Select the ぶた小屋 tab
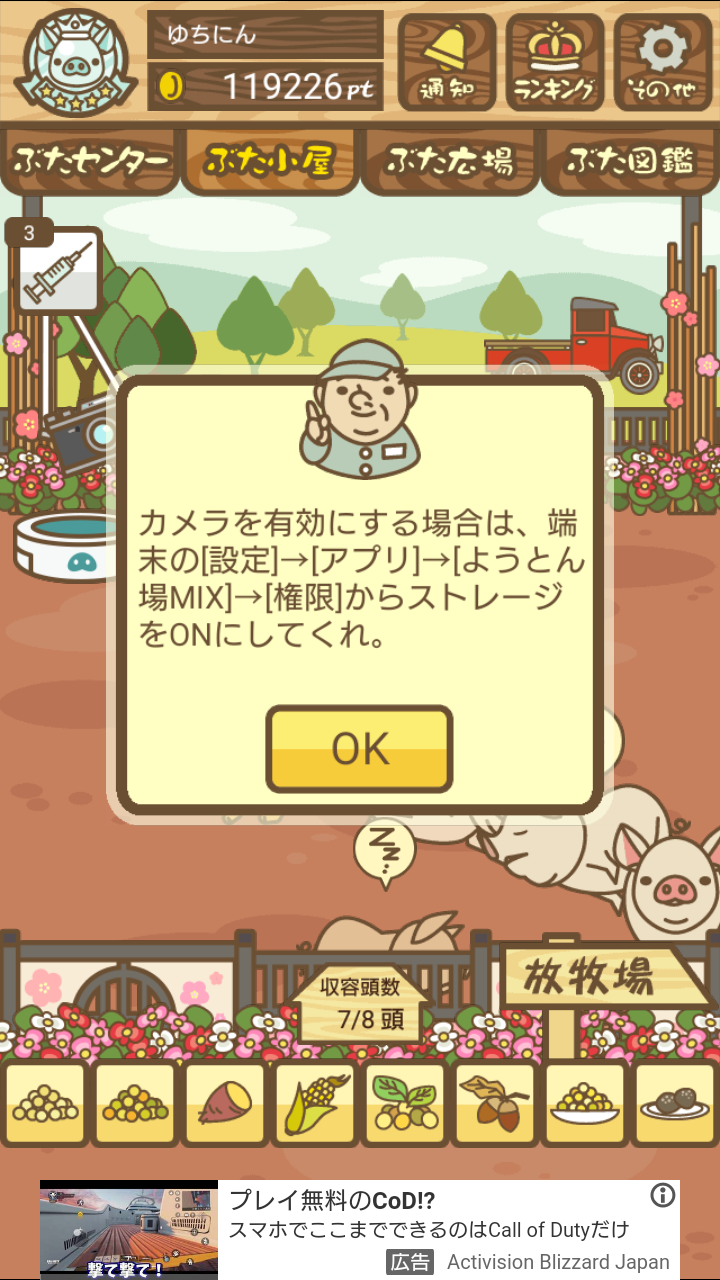The width and height of the screenshot is (720, 1280). [x=268, y=160]
